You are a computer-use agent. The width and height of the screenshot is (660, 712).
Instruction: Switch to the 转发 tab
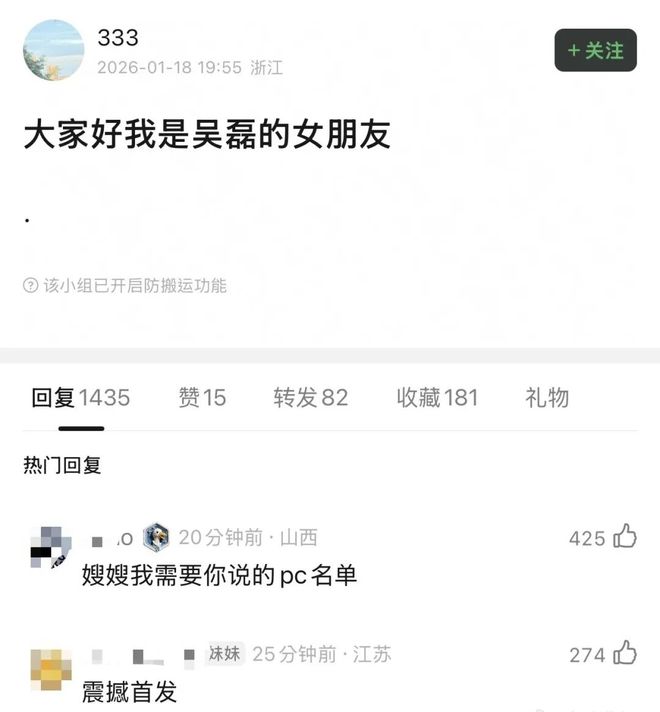pyautogui.click(x=310, y=397)
